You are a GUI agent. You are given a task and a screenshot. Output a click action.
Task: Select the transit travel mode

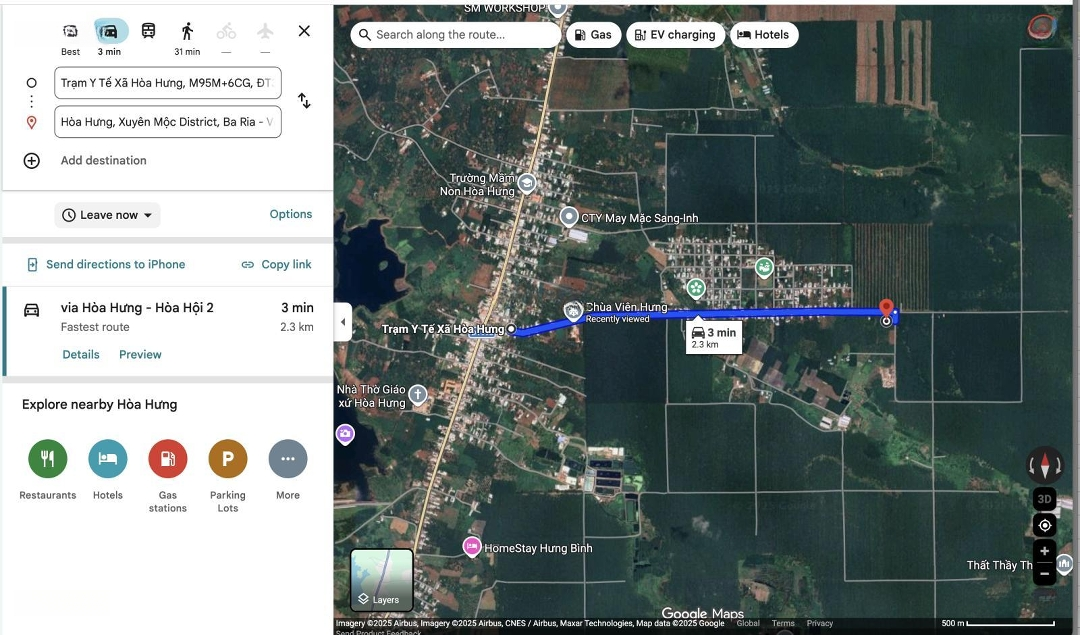click(x=148, y=31)
